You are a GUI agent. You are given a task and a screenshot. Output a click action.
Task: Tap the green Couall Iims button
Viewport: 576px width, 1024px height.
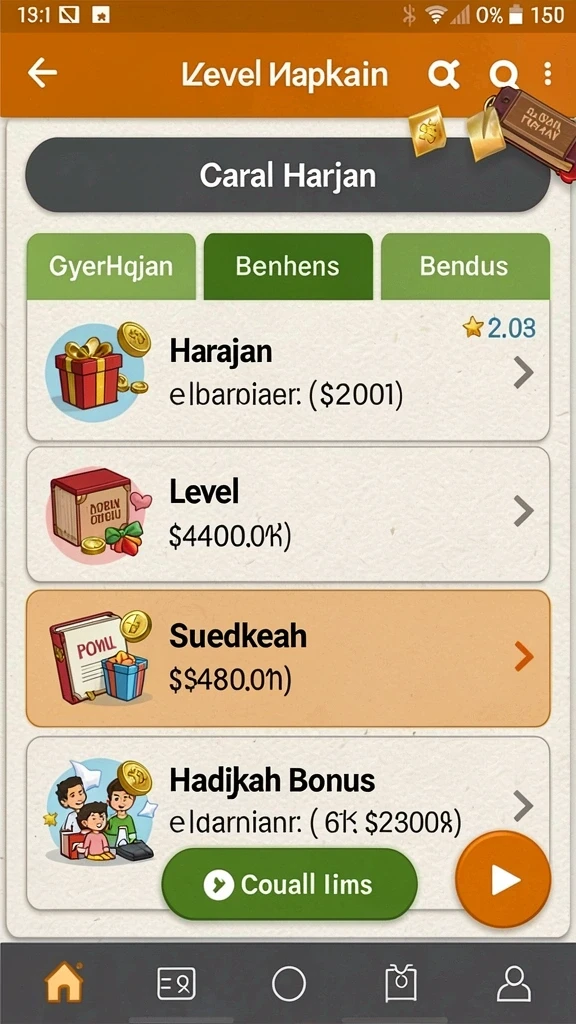[x=289, y=884]
